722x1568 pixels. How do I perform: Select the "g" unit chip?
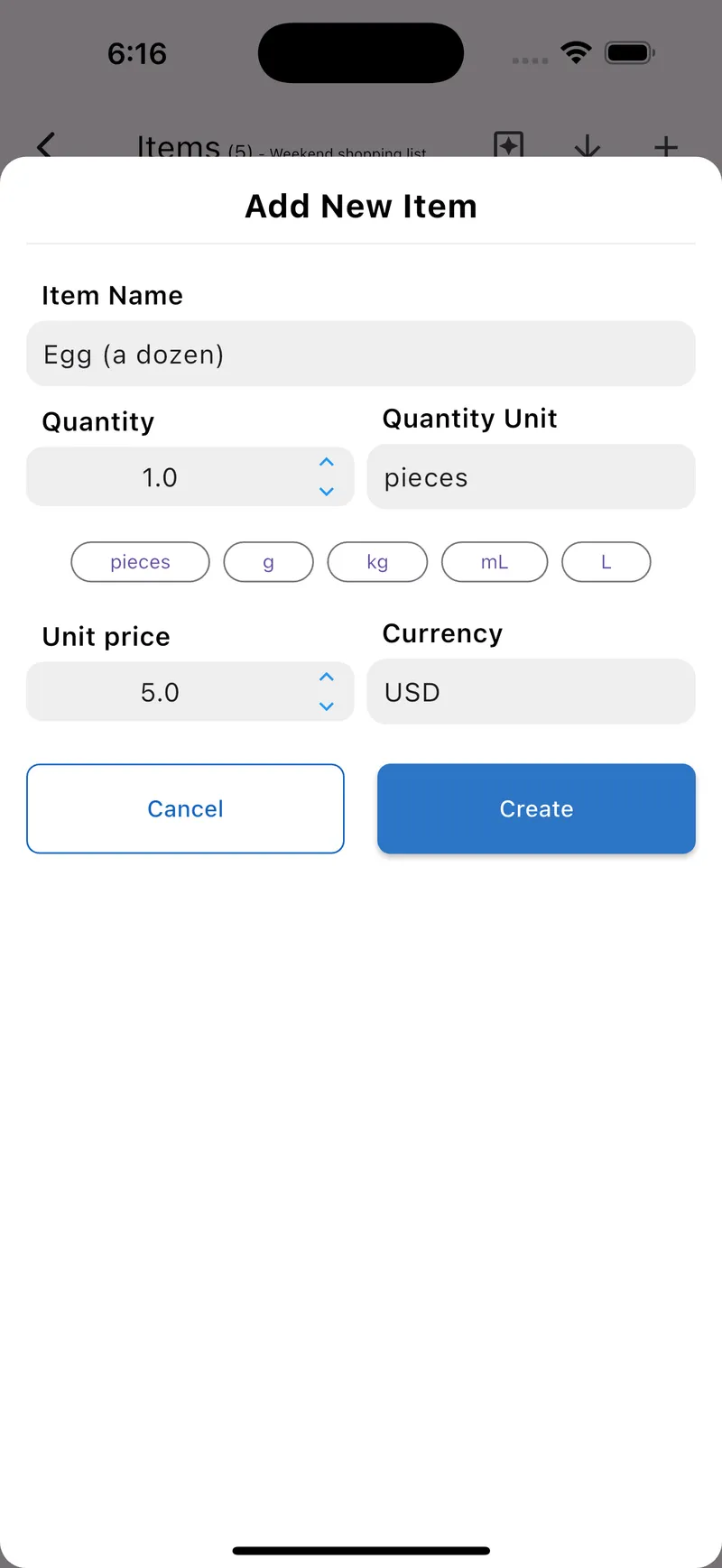[268, 561]
